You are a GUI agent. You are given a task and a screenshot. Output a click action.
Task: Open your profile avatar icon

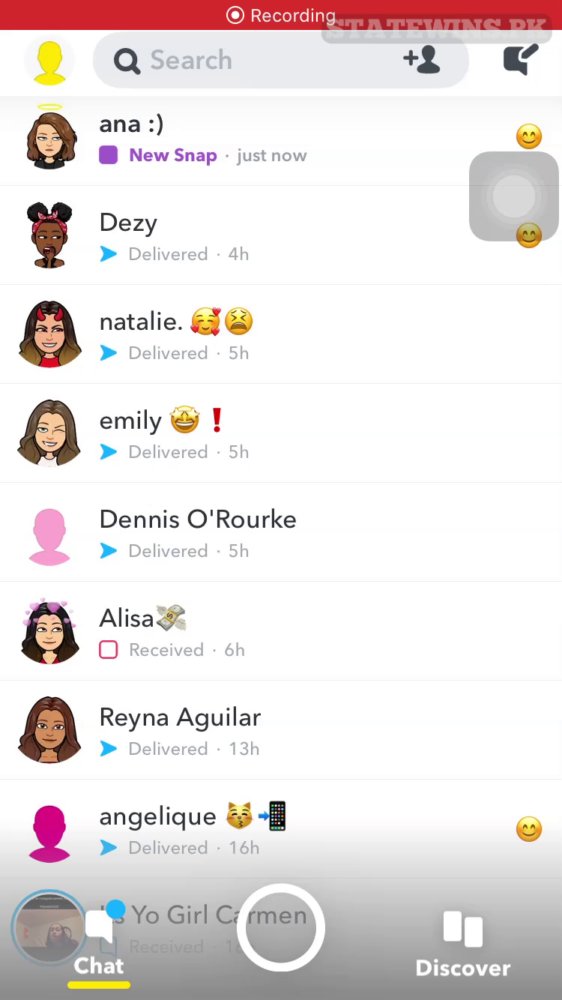[49, 61]
